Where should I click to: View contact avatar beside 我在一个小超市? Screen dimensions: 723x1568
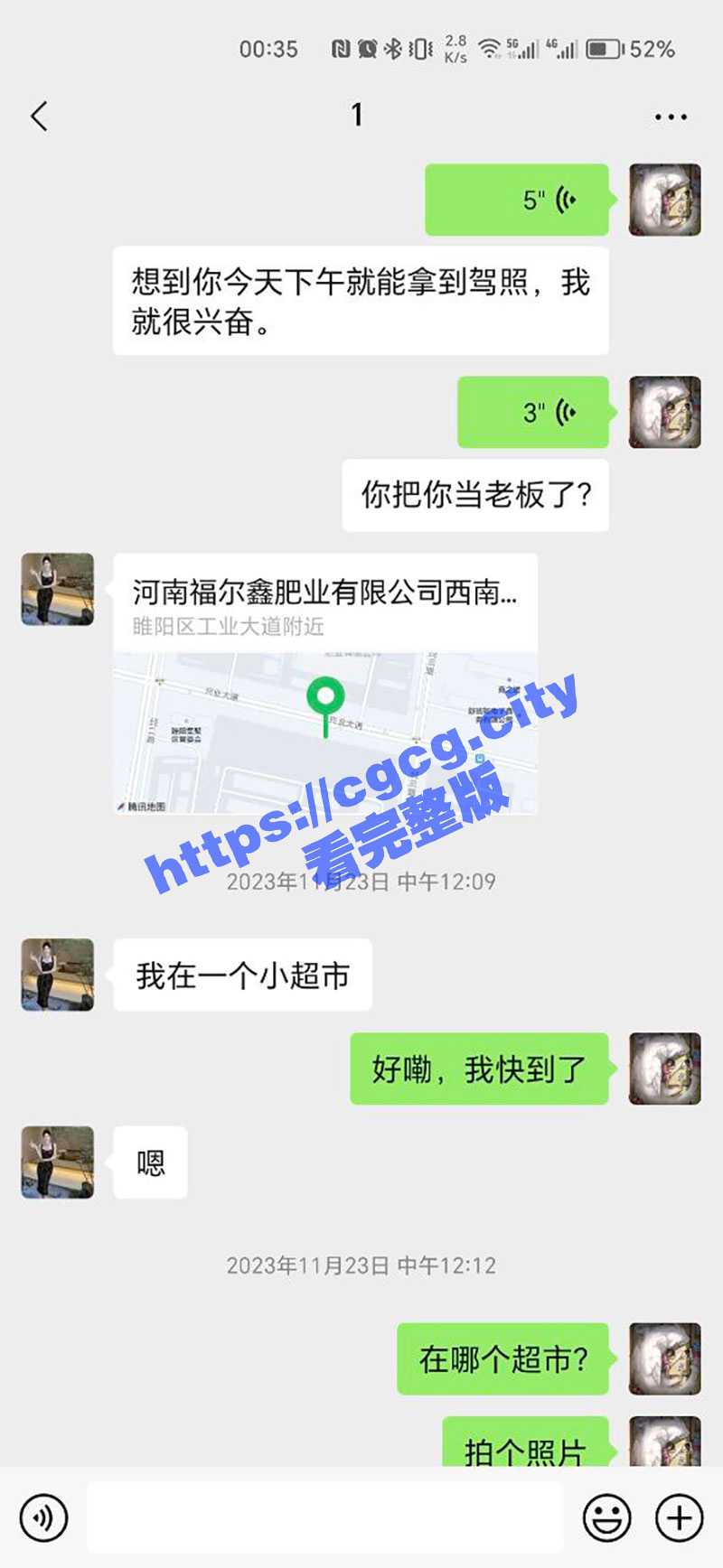58,975
